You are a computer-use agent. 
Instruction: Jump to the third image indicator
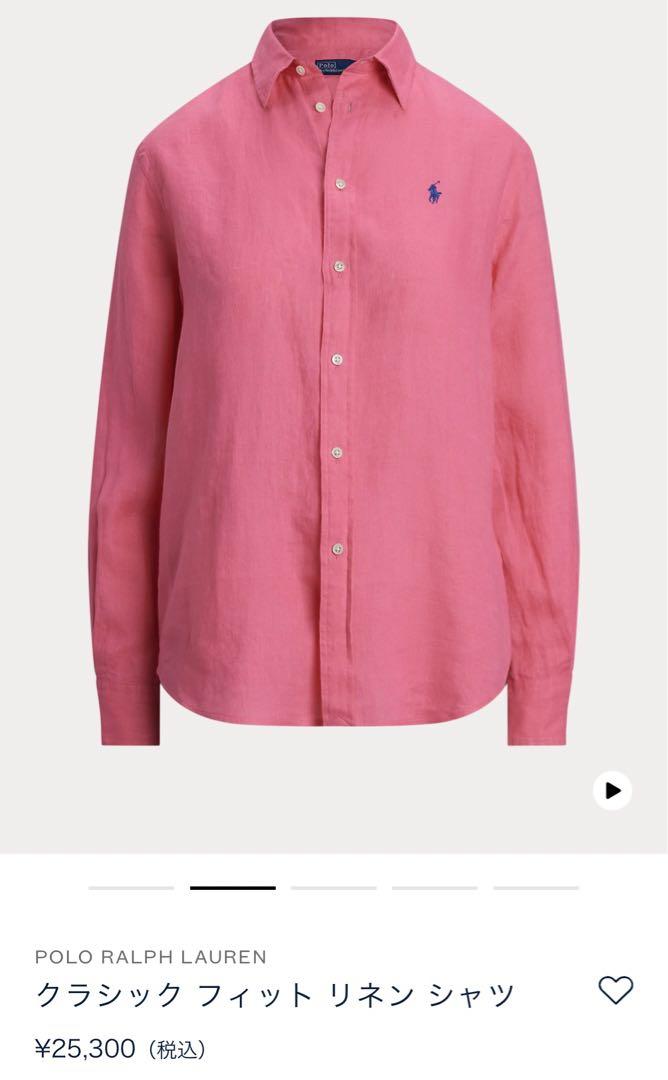pyautogui.click(x=333, y=888)
